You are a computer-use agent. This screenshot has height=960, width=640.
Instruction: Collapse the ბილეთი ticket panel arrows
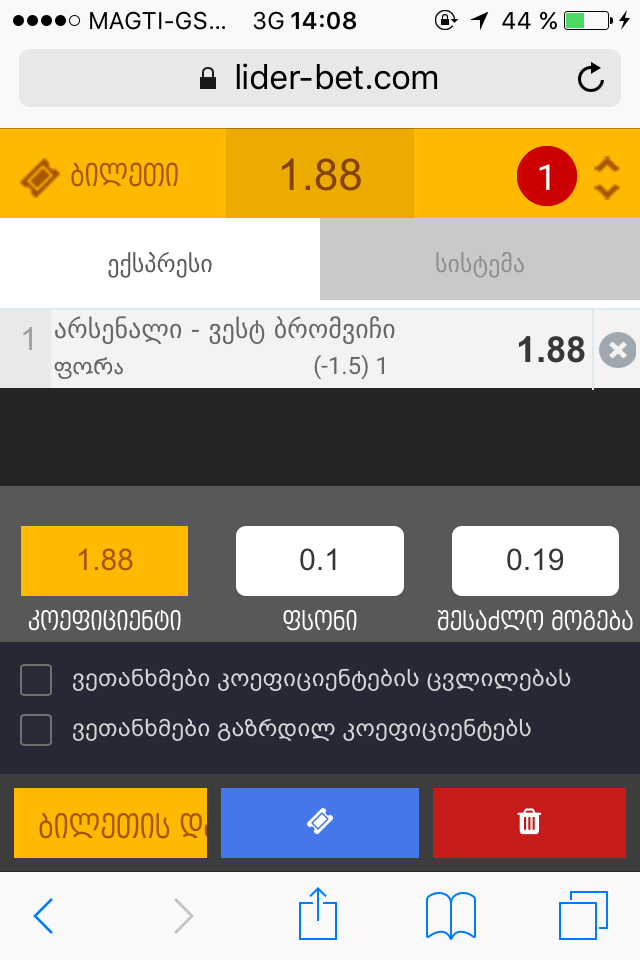tap(606, 178)
